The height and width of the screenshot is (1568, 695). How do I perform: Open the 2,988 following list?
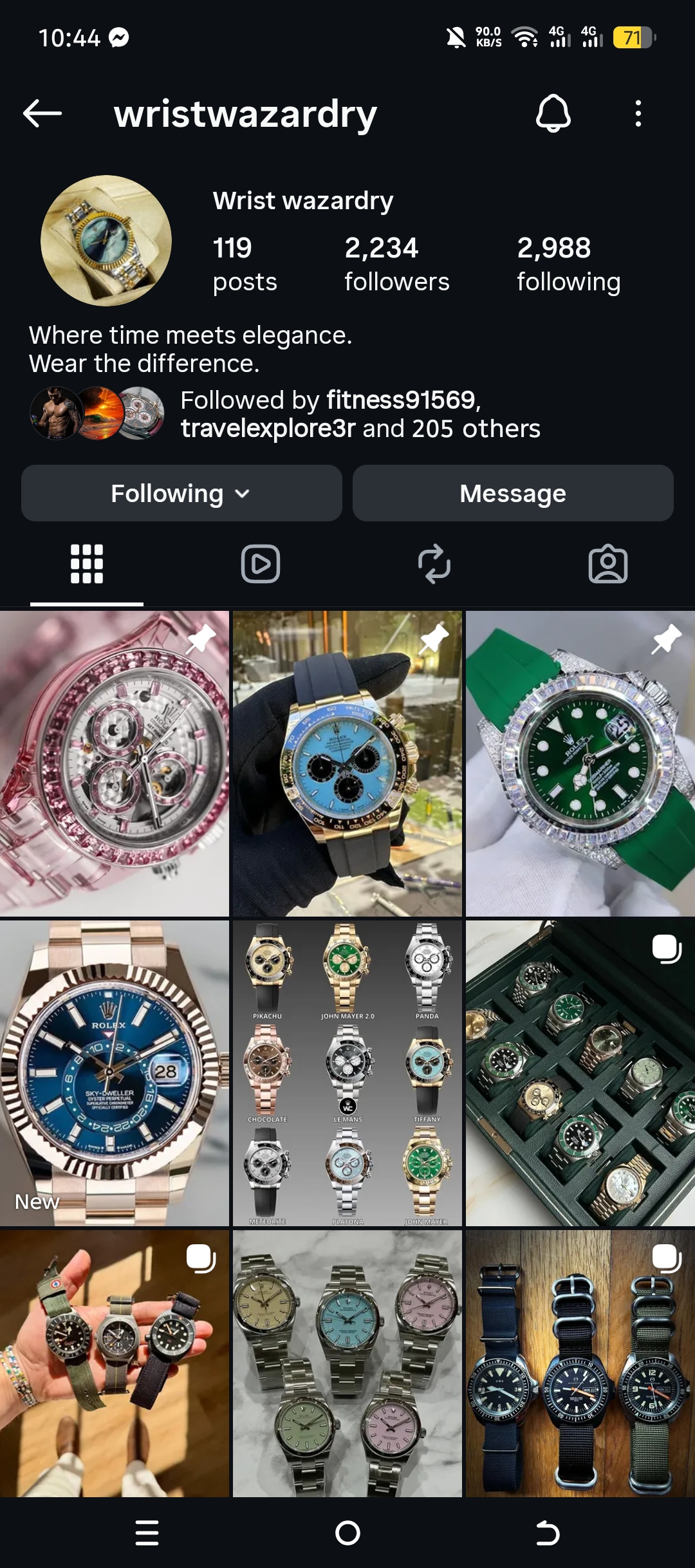pos(568,264)
